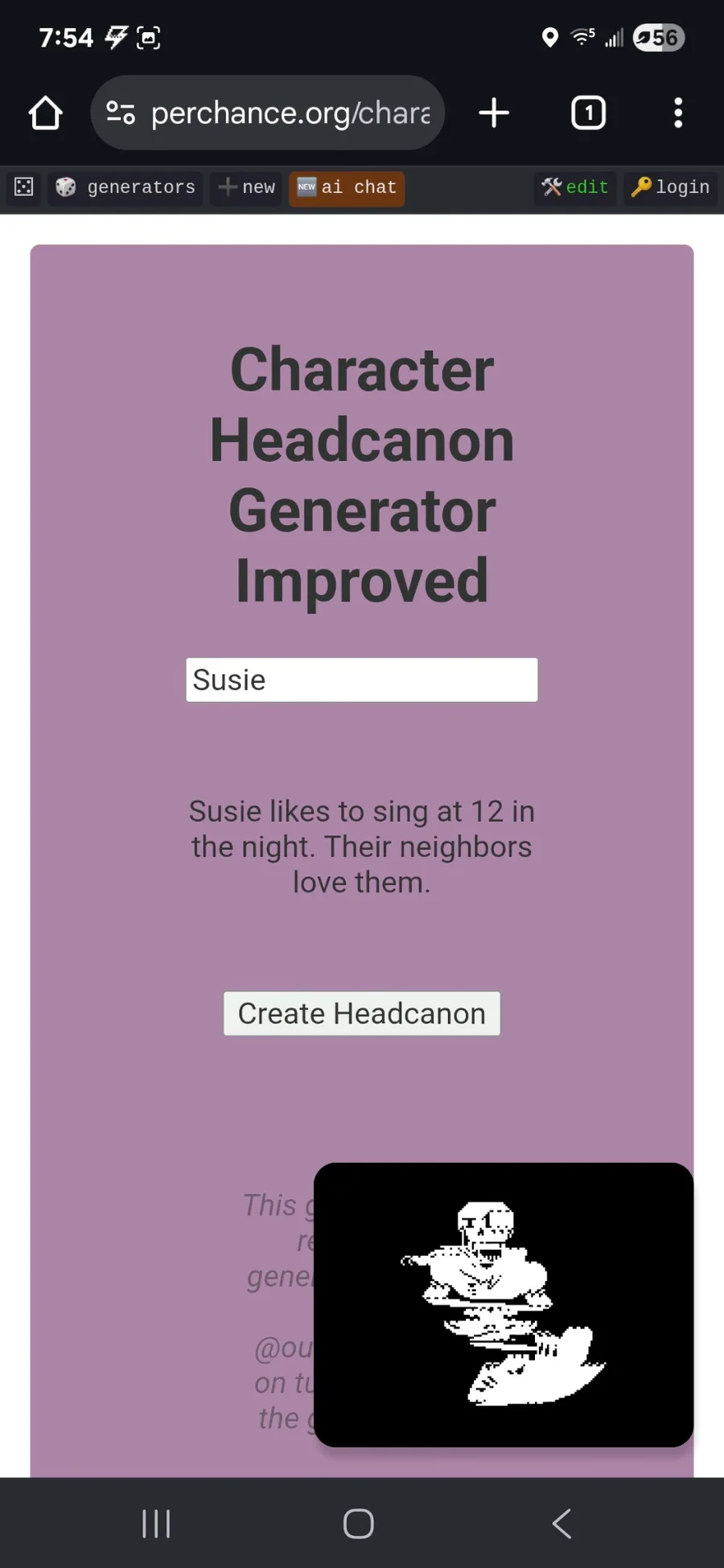Tap the perchance.org address bar
This screenshot has height=1568, width=724.
pyautogui.click(x=268, y=113)
